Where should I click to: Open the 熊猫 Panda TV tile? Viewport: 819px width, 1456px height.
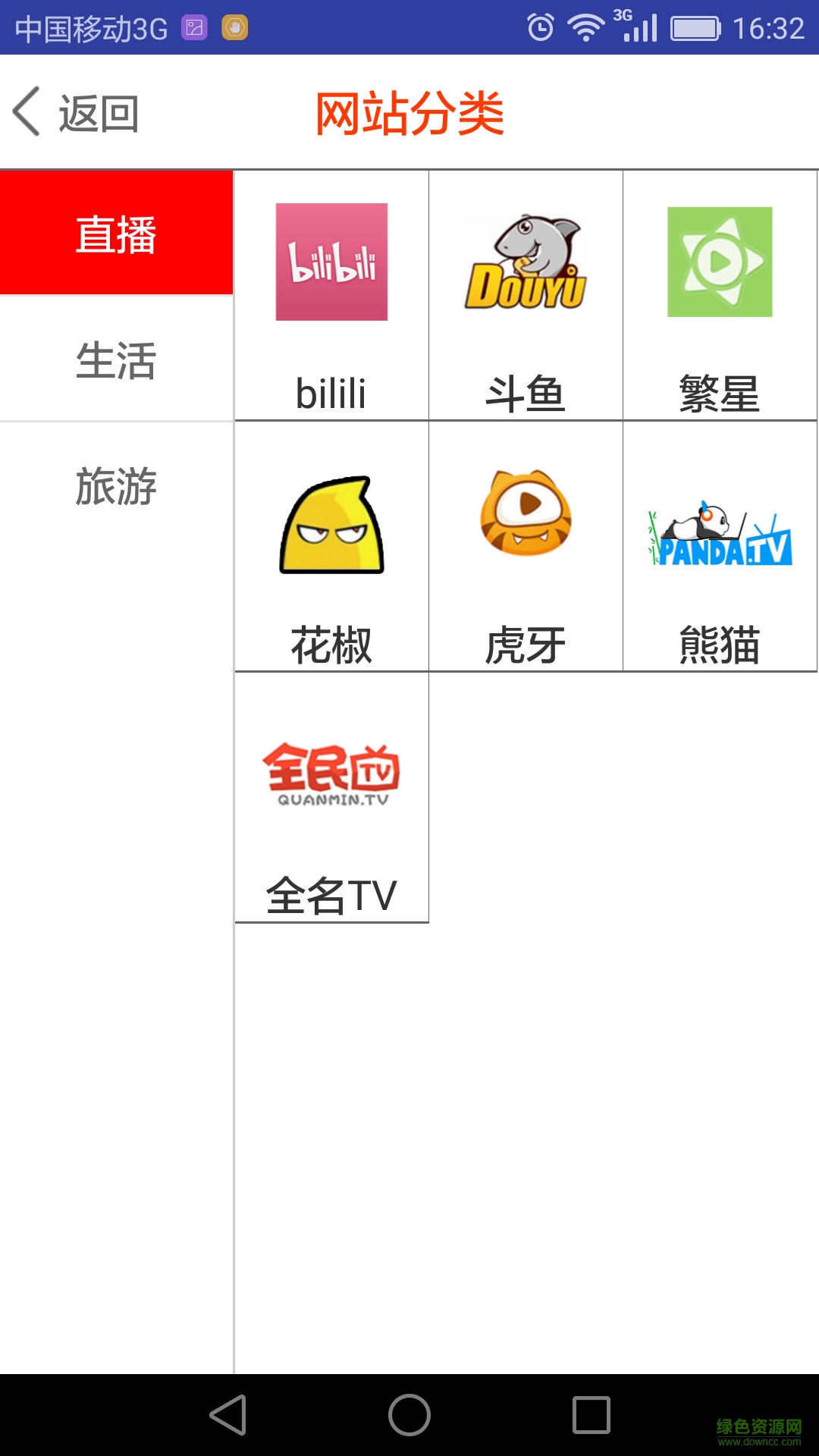click(x=720, y=546)
